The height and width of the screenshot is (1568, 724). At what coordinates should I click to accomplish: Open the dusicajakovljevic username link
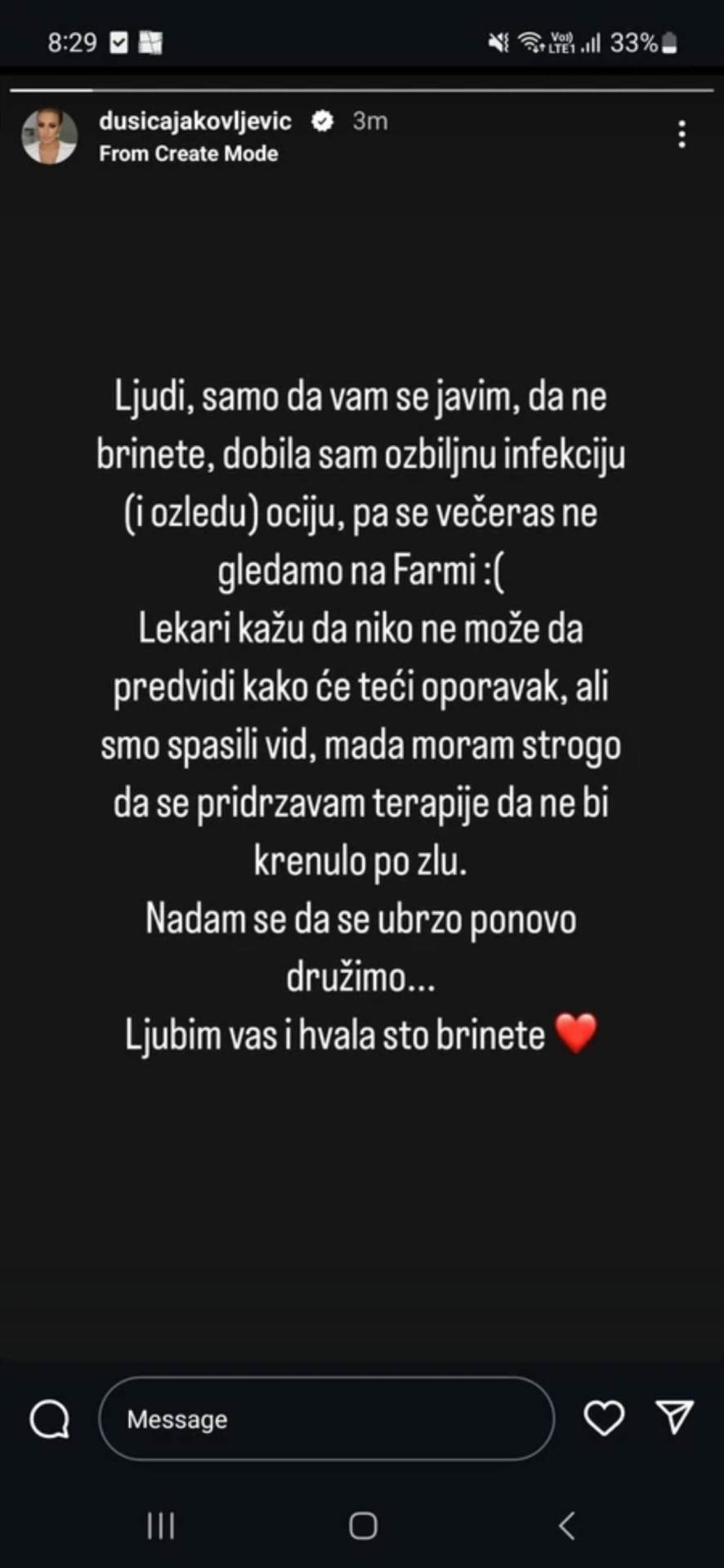[194, 121]
